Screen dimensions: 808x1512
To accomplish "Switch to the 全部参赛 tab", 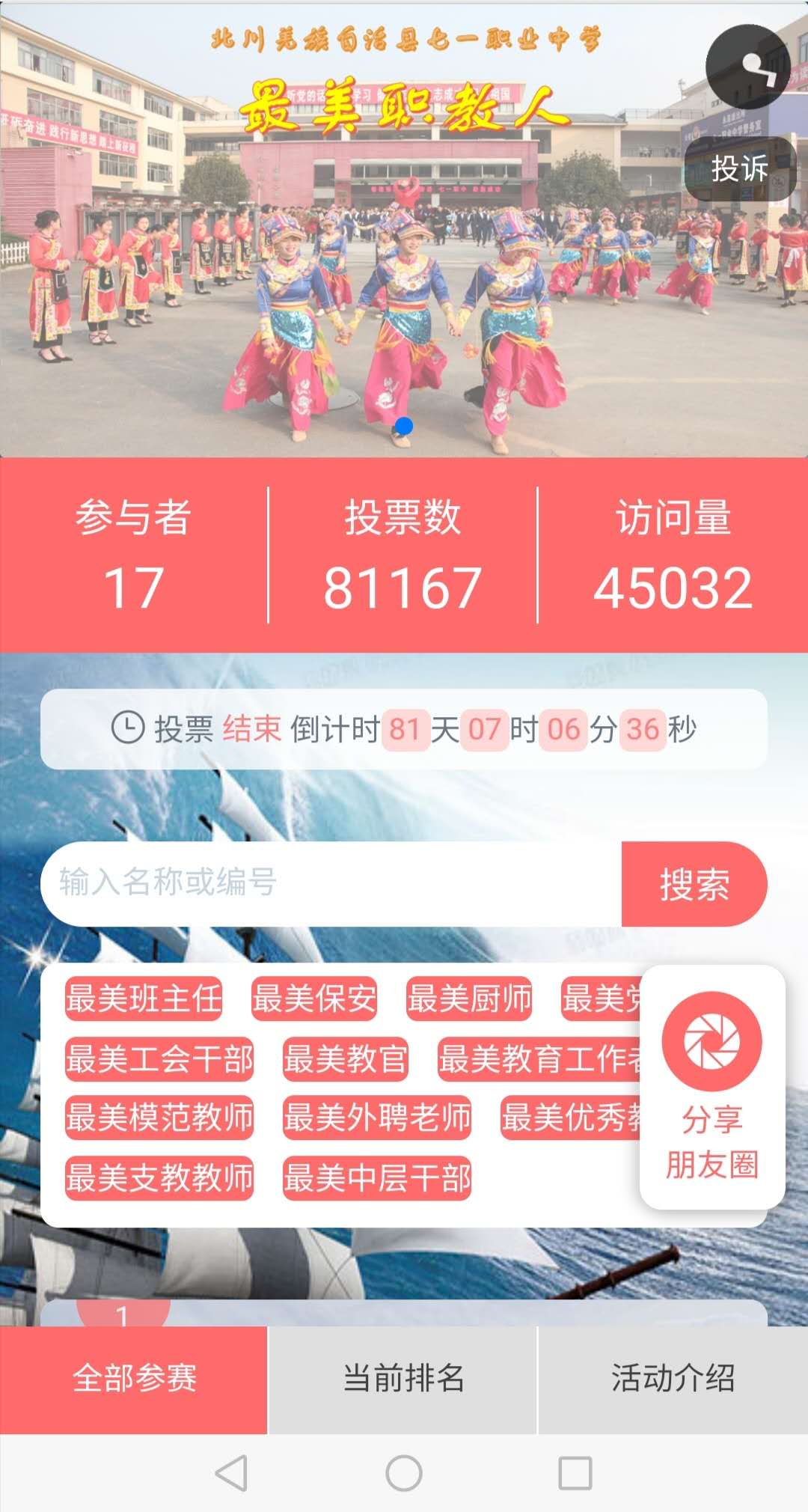I will pos(134,1380).
